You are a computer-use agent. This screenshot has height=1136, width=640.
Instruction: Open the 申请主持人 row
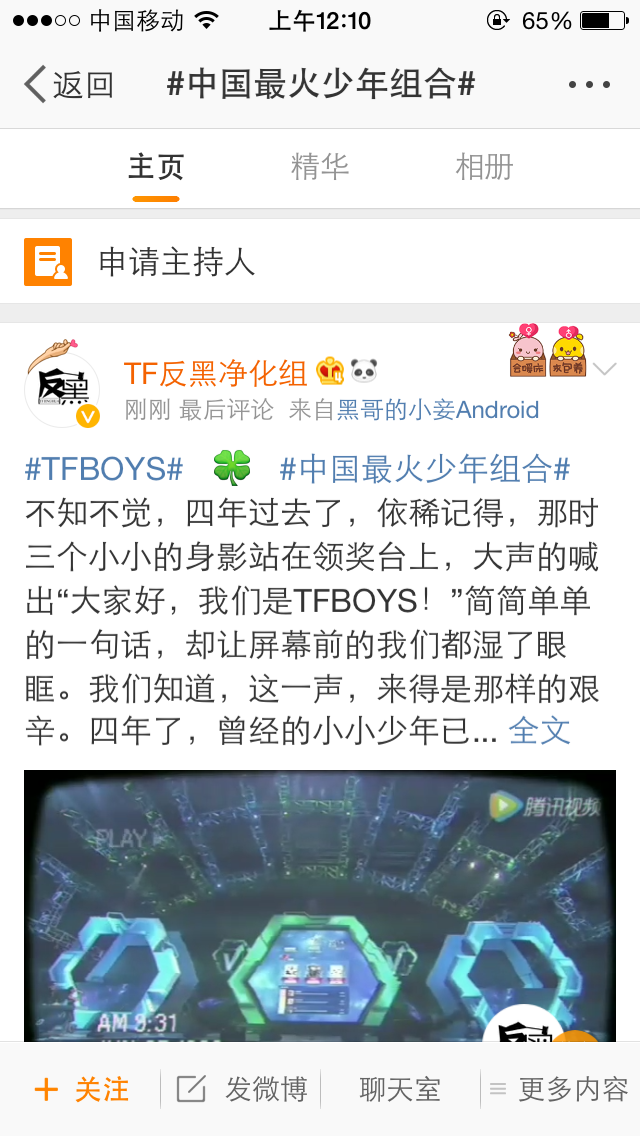click(320, 262)
